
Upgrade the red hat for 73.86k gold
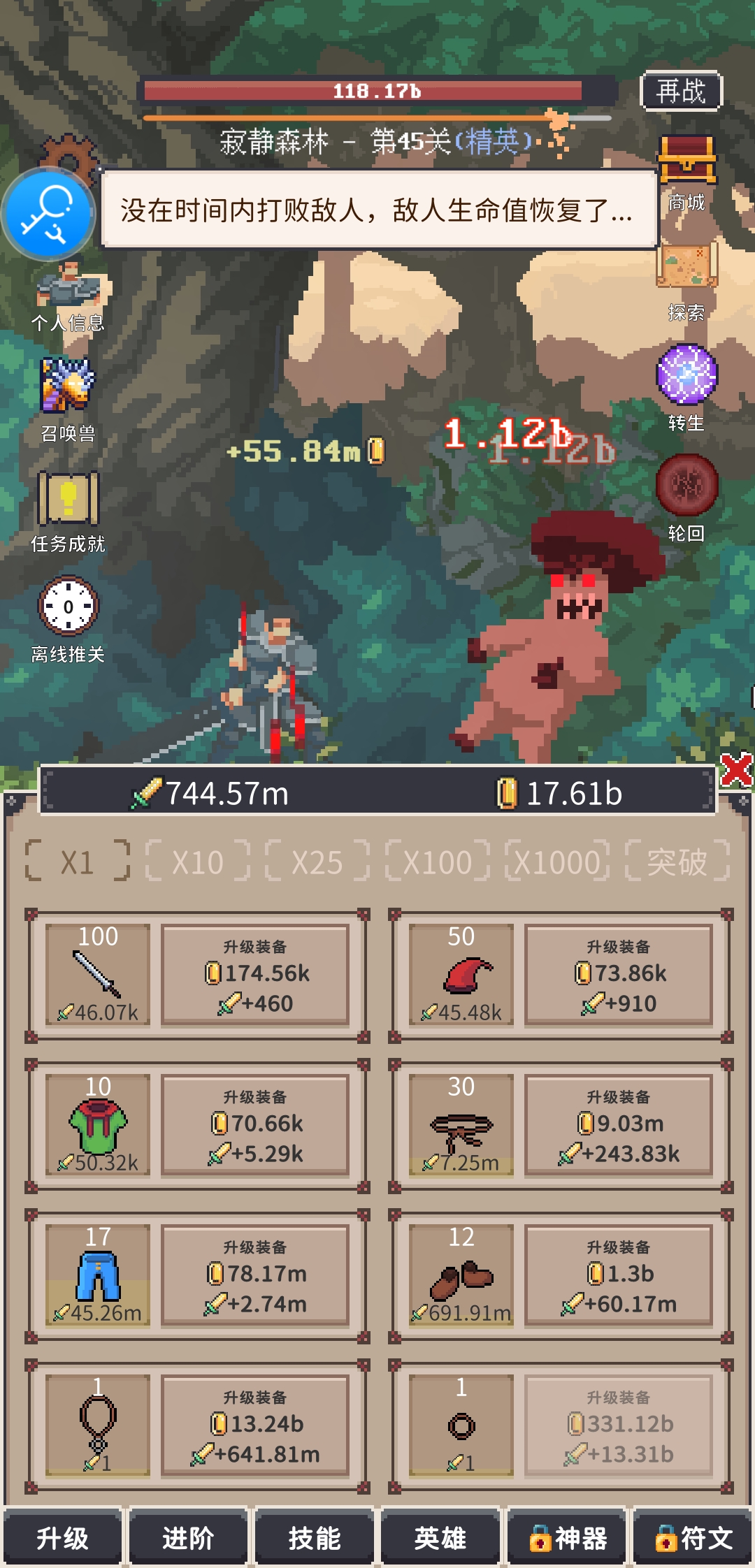click(x=619, y=975)
